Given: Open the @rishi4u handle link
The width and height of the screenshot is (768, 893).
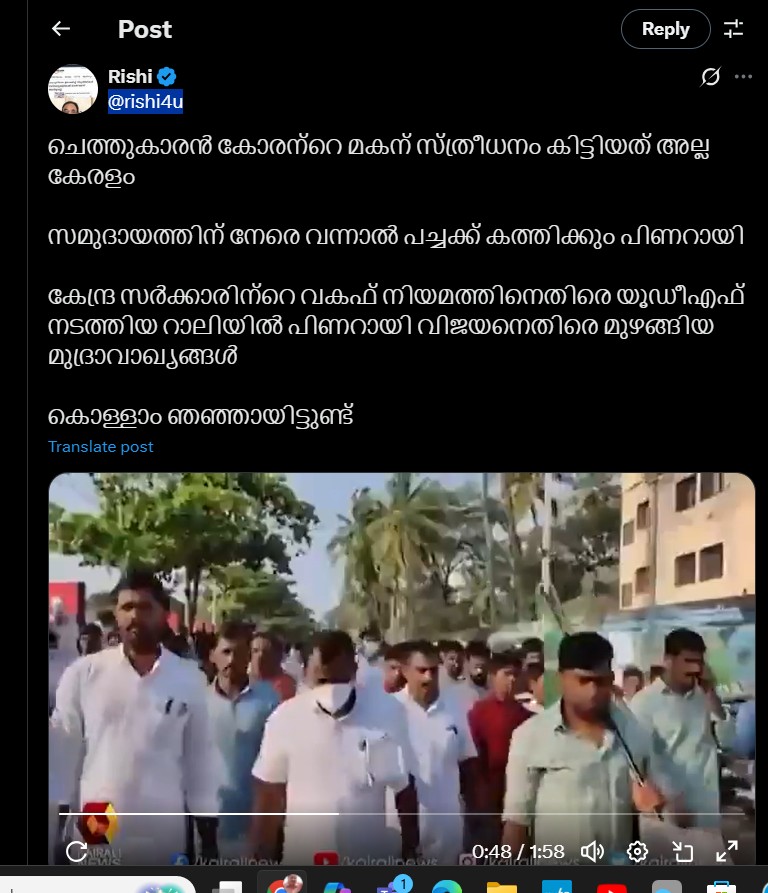Looking at the screenshot, I should tap(145, 101).
